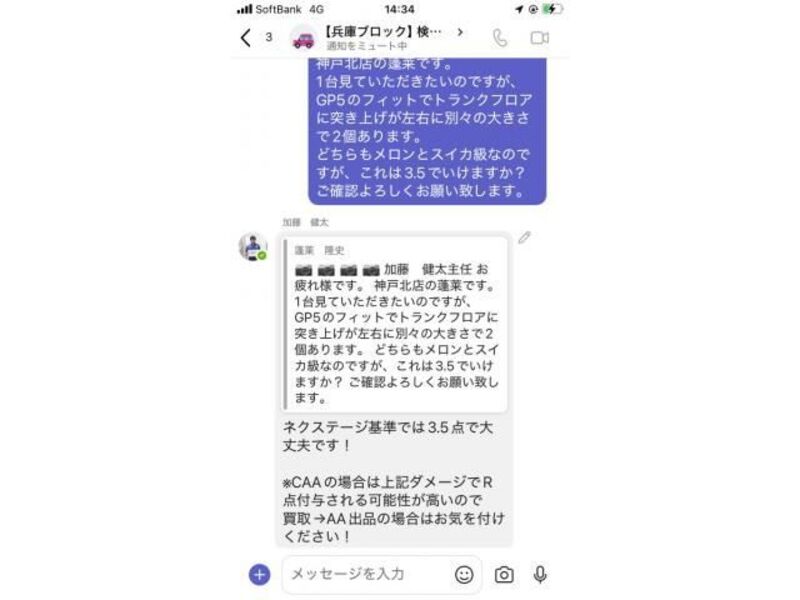Go back to the chat list
The width and height of the screenshot is (800, 600).
tap(246, 38)
